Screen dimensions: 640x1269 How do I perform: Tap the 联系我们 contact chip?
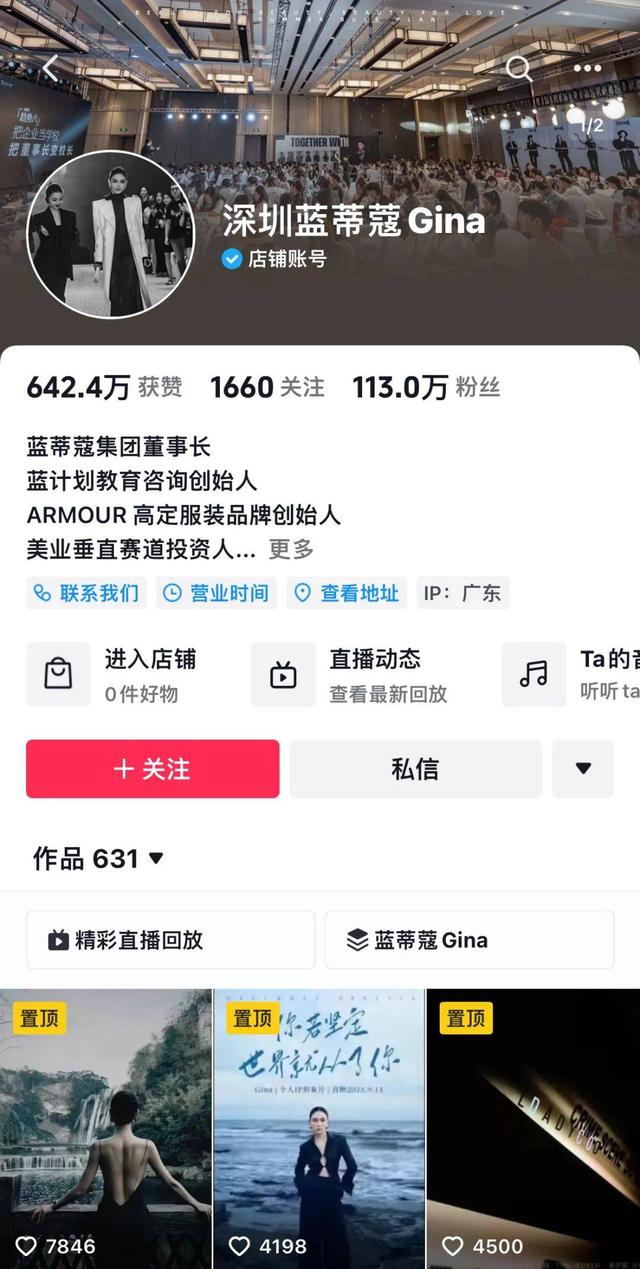(x=87, y=593)
